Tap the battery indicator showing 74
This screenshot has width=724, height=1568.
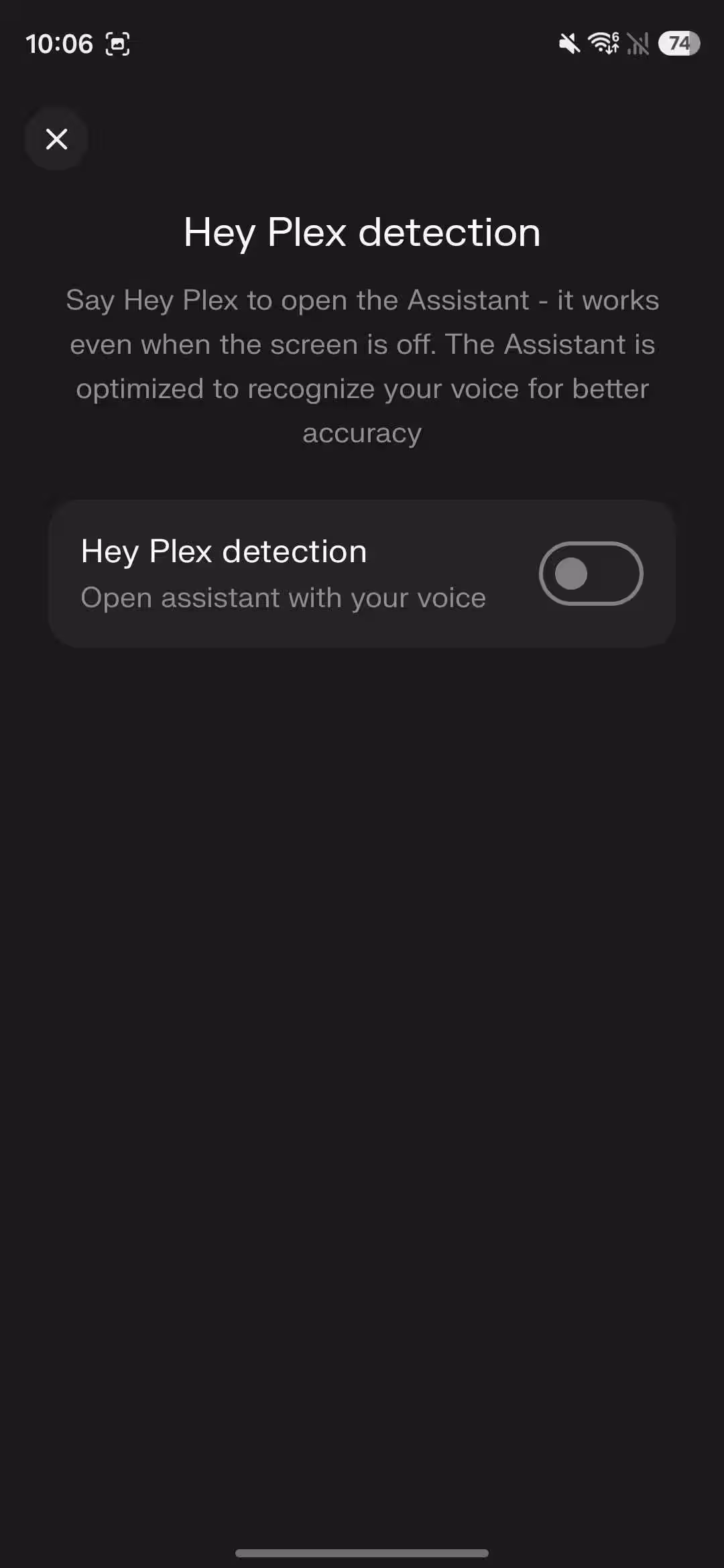click(679, 44)
